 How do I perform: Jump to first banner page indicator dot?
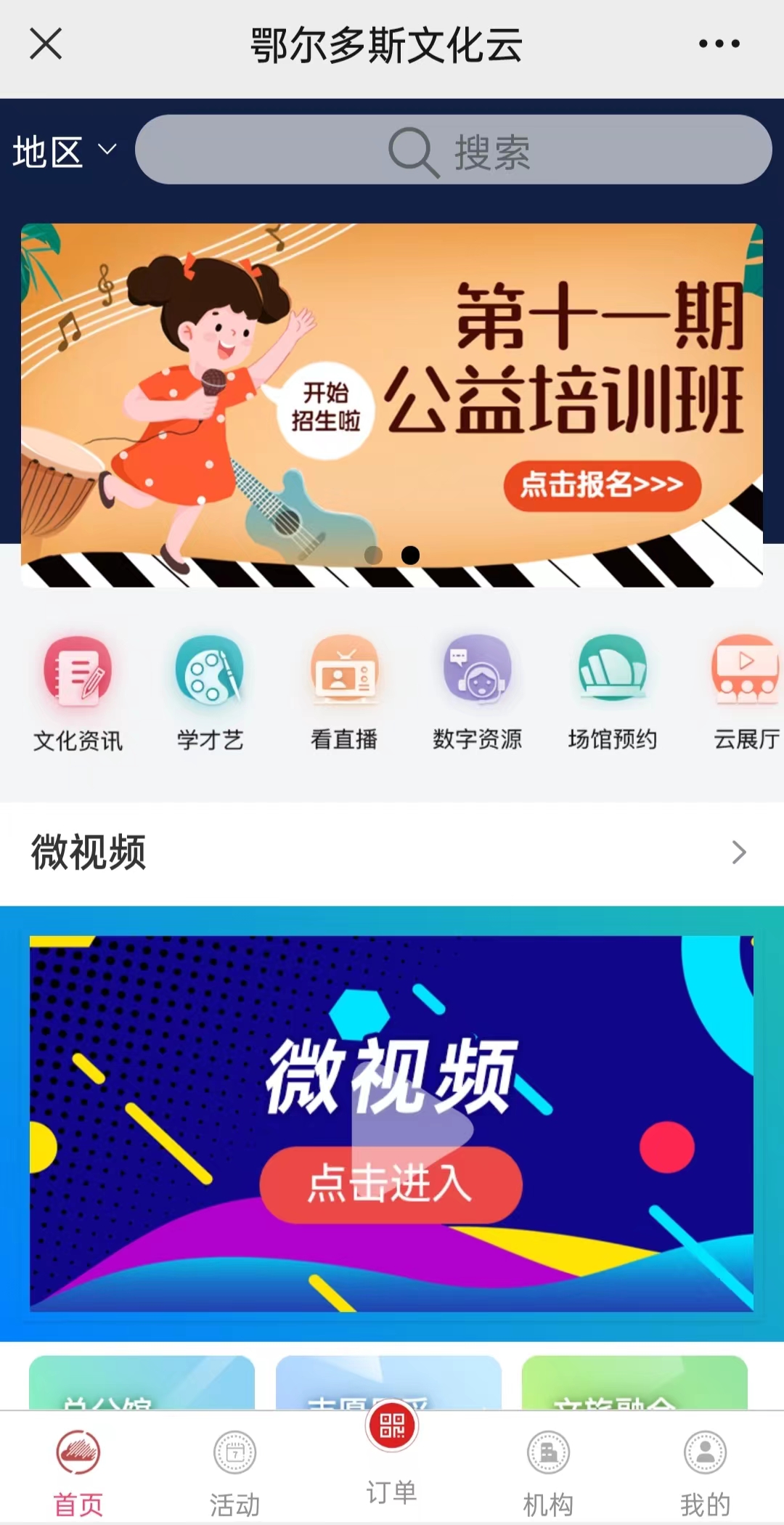(x=373, y=556)
